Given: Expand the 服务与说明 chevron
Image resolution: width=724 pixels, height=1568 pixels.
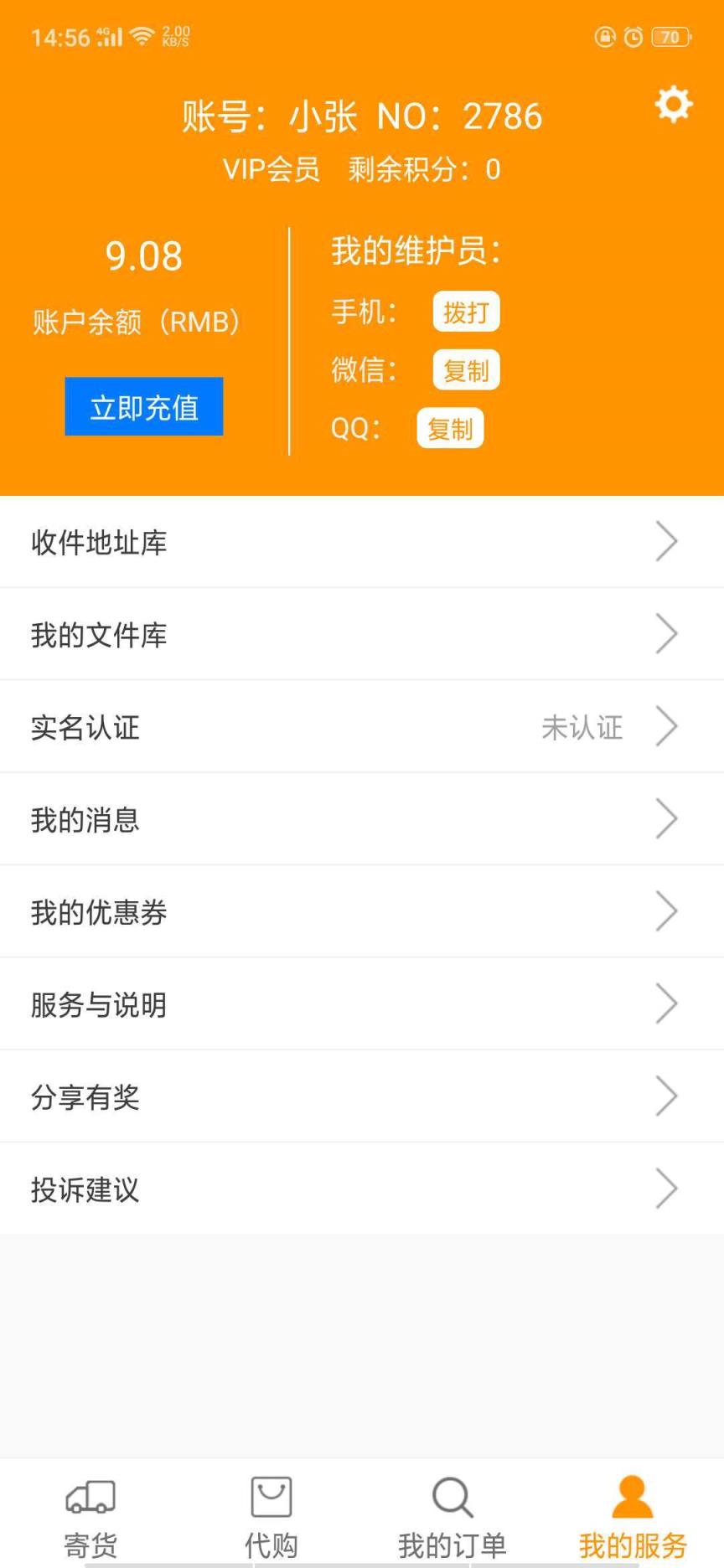Looking at the screenshot, I should pyautogui.click(x=666, y=1003).
